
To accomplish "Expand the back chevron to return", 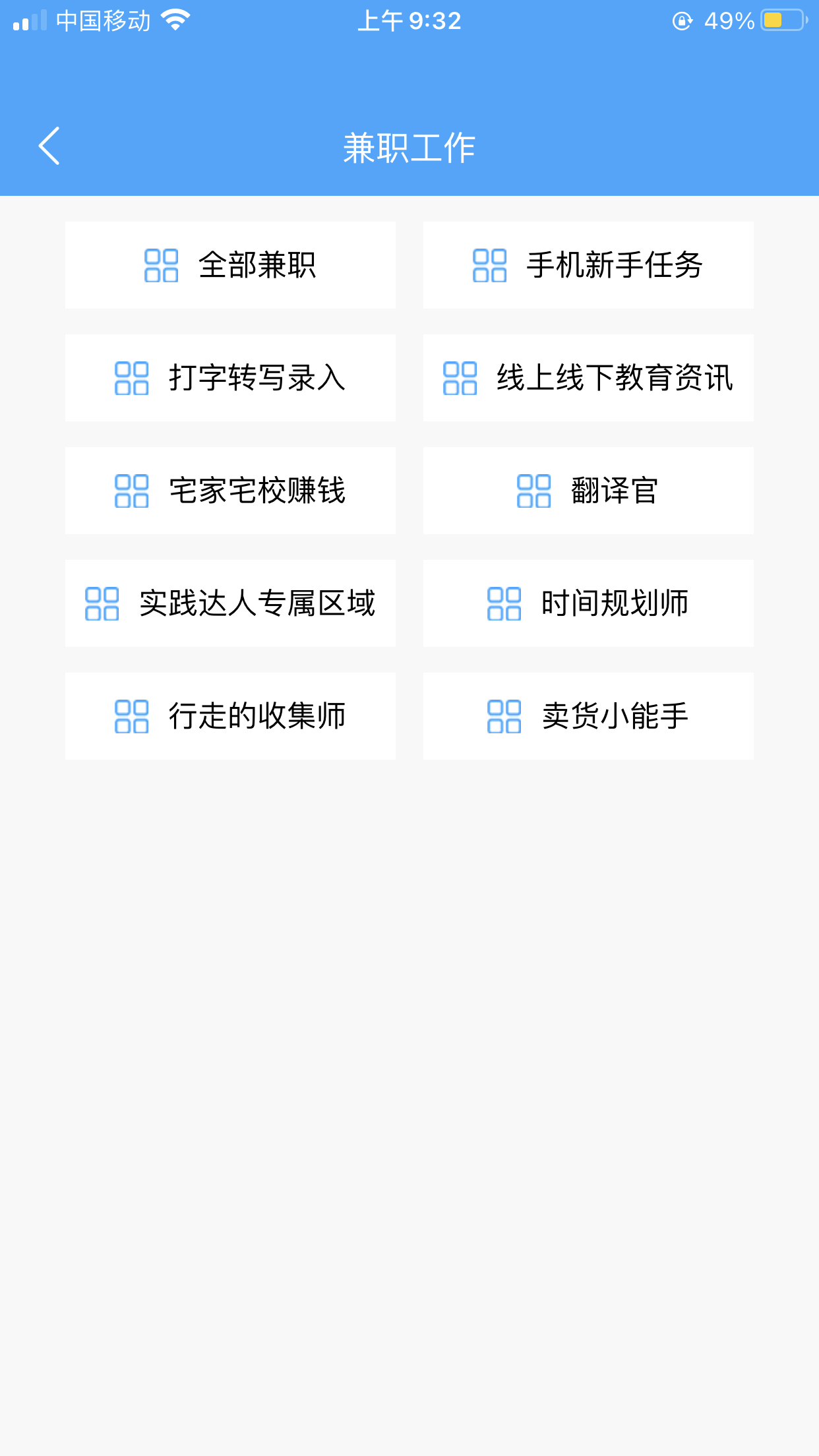I will pyautogui.click(x=49, y=146).
